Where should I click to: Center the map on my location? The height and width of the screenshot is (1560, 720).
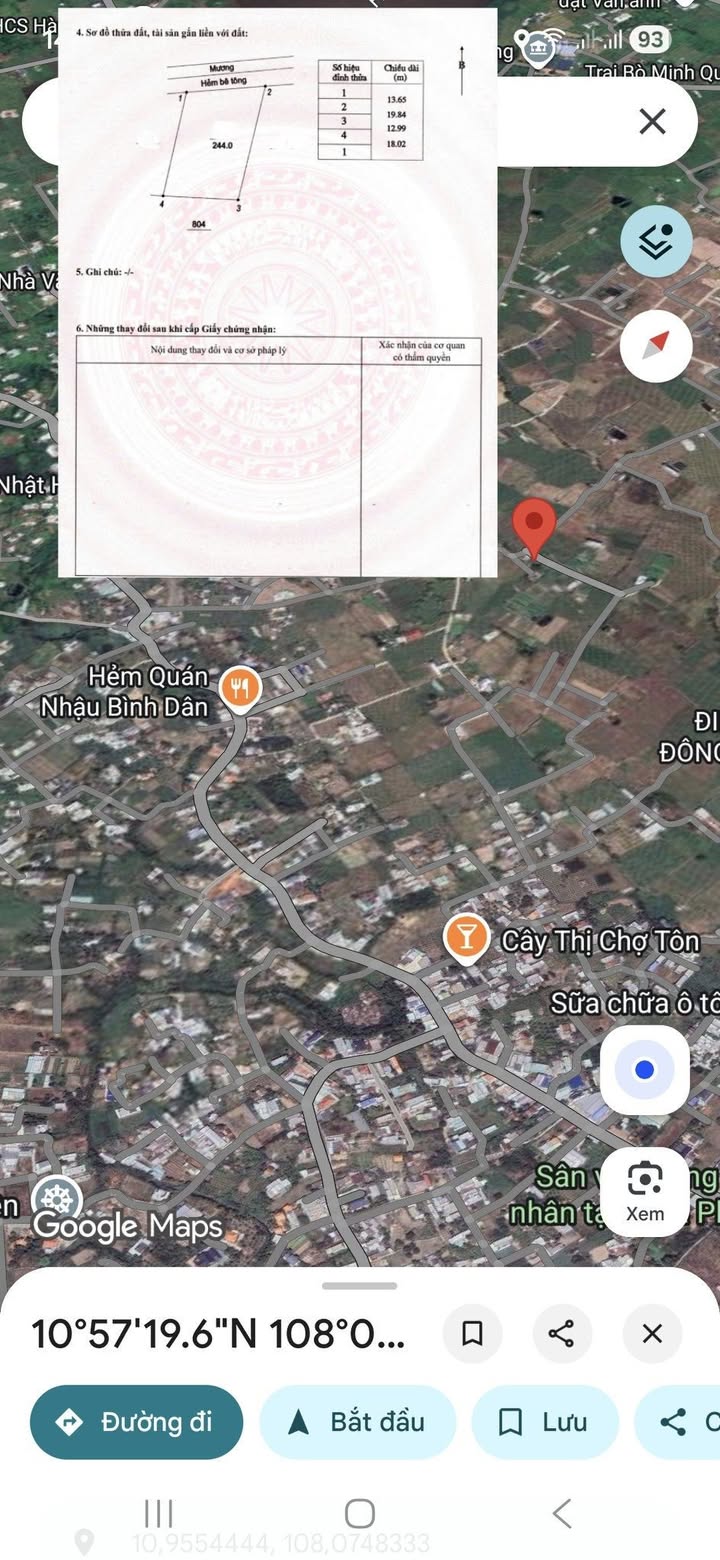tap(644, 1070)
